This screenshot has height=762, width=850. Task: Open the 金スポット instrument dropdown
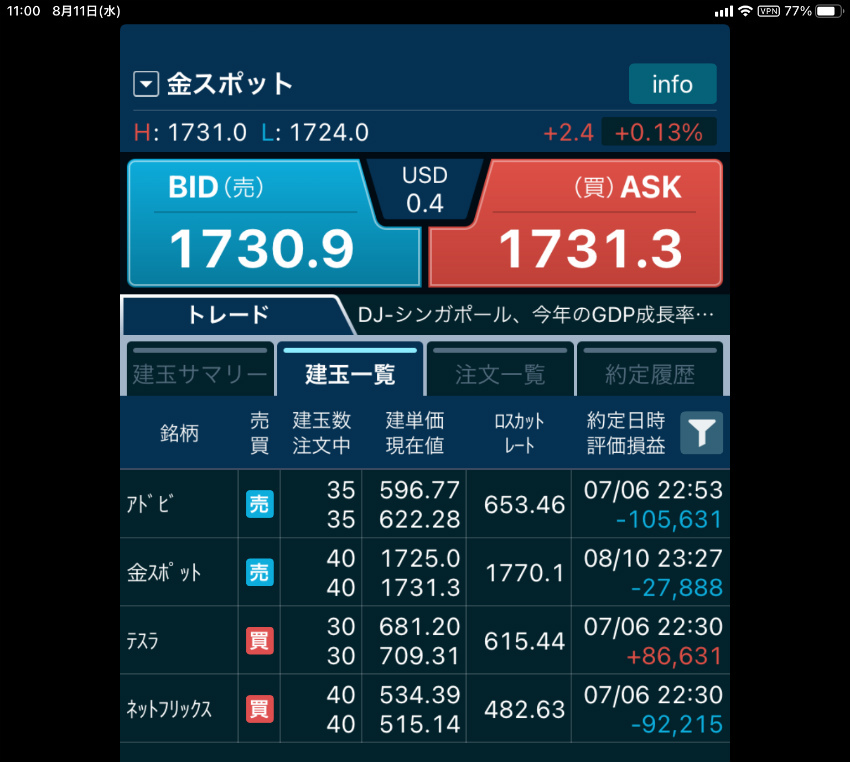click(x=147, y=84)
